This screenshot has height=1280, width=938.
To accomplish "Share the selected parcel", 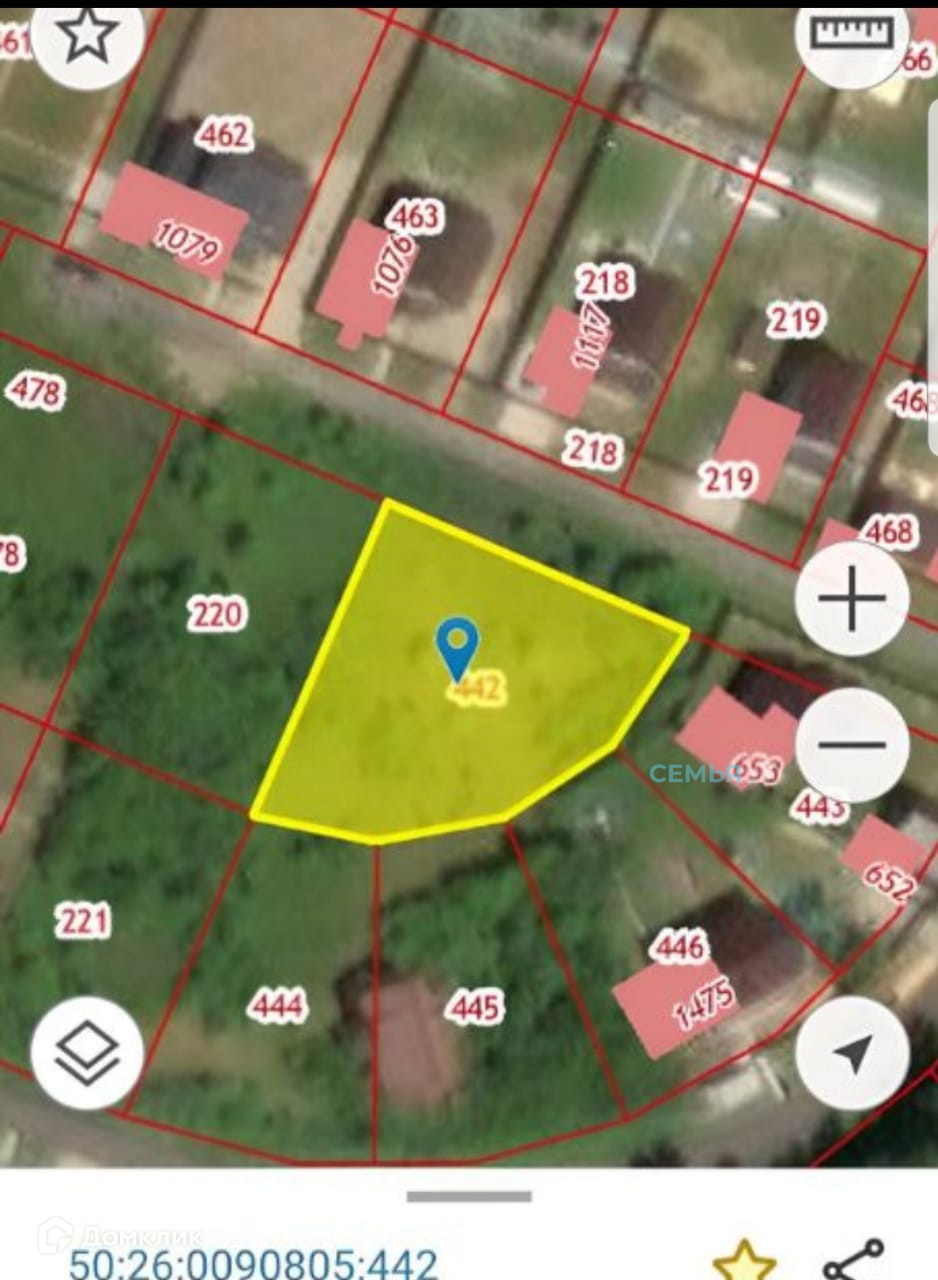I will (x=853, y=1260).
